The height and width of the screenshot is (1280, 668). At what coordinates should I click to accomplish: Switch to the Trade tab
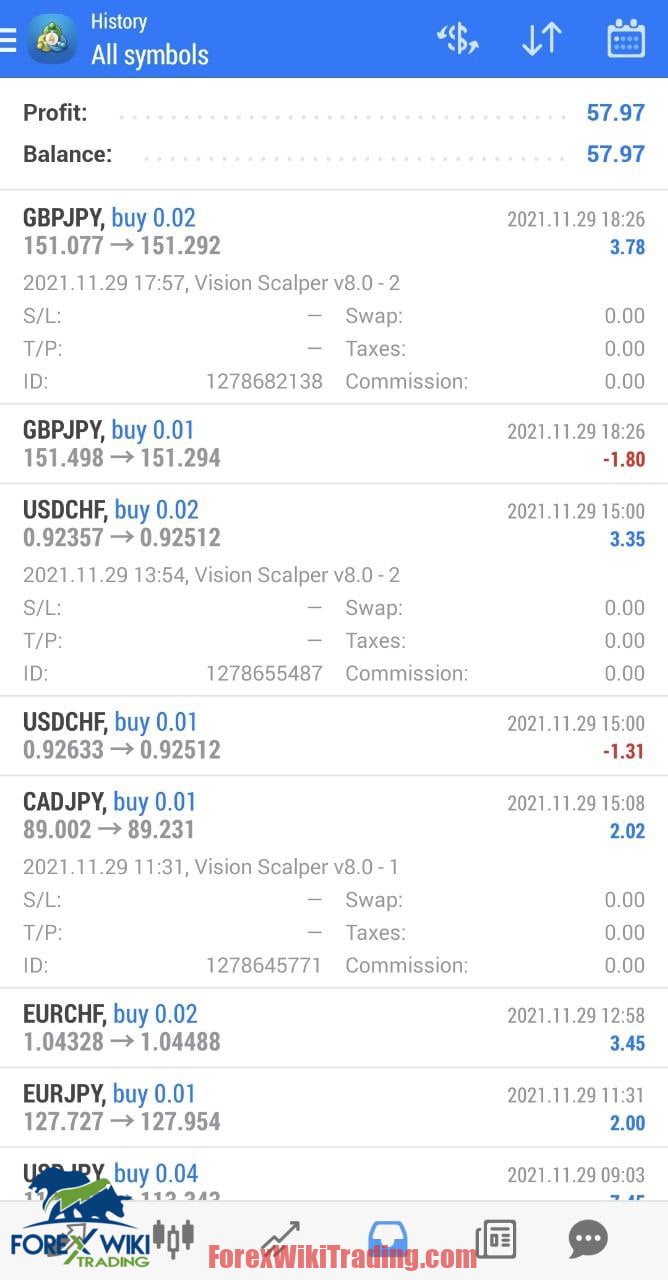(x=281, y=1240)
